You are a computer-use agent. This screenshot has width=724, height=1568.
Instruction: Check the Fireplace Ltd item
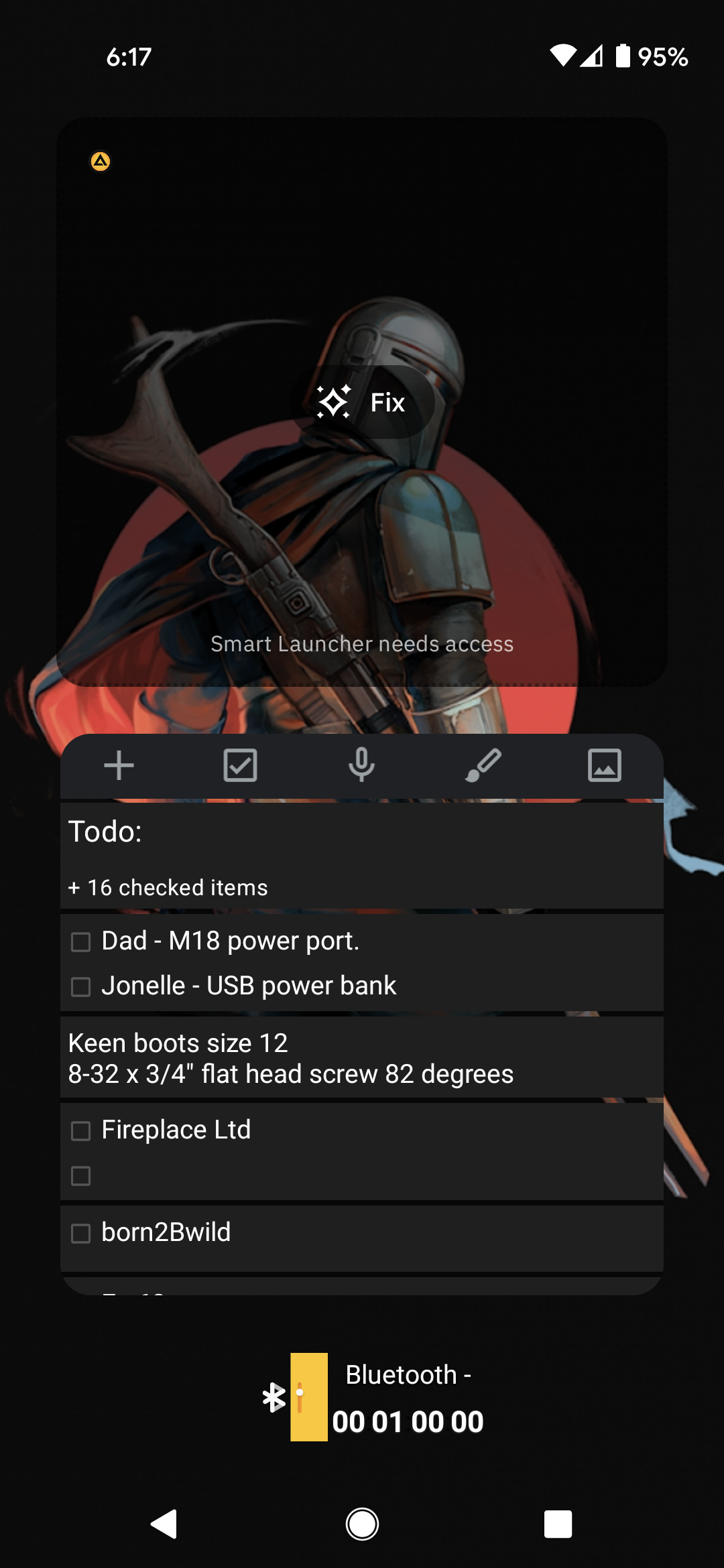[x=81, y=1130]
